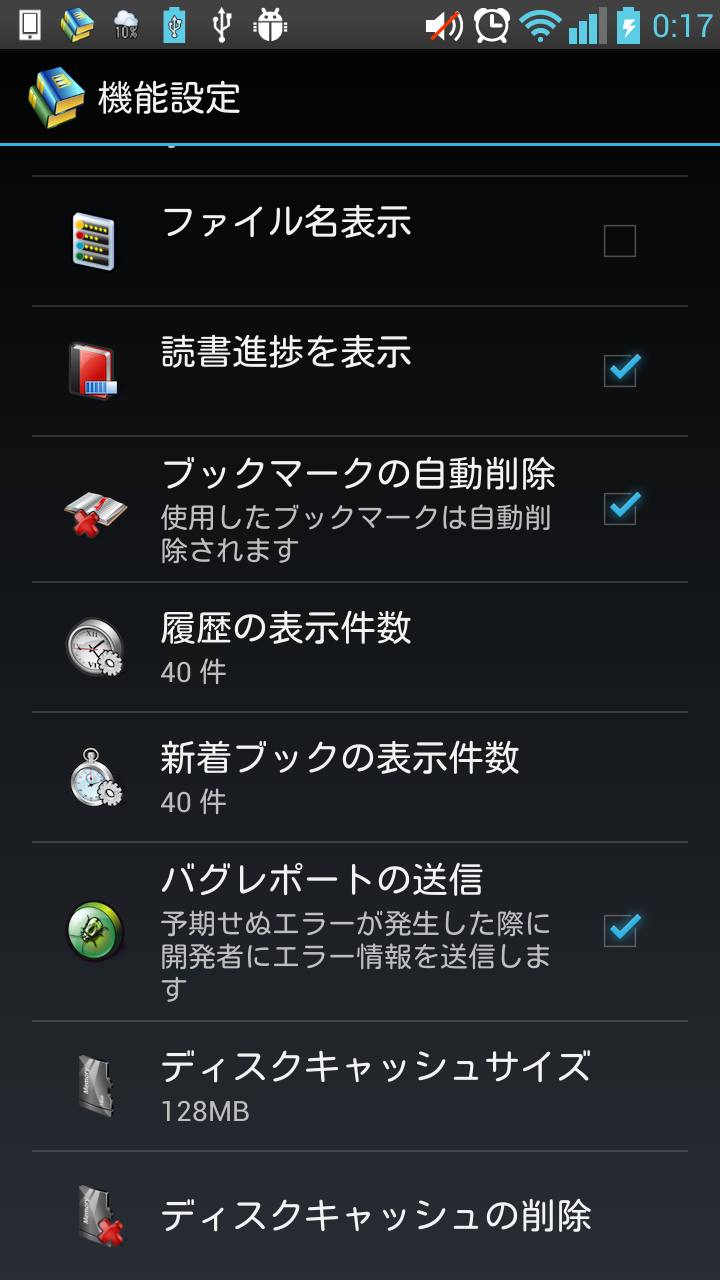
Task: Open ディスクキャッシュサイズ setting
Action: (x=360, y=1086)
